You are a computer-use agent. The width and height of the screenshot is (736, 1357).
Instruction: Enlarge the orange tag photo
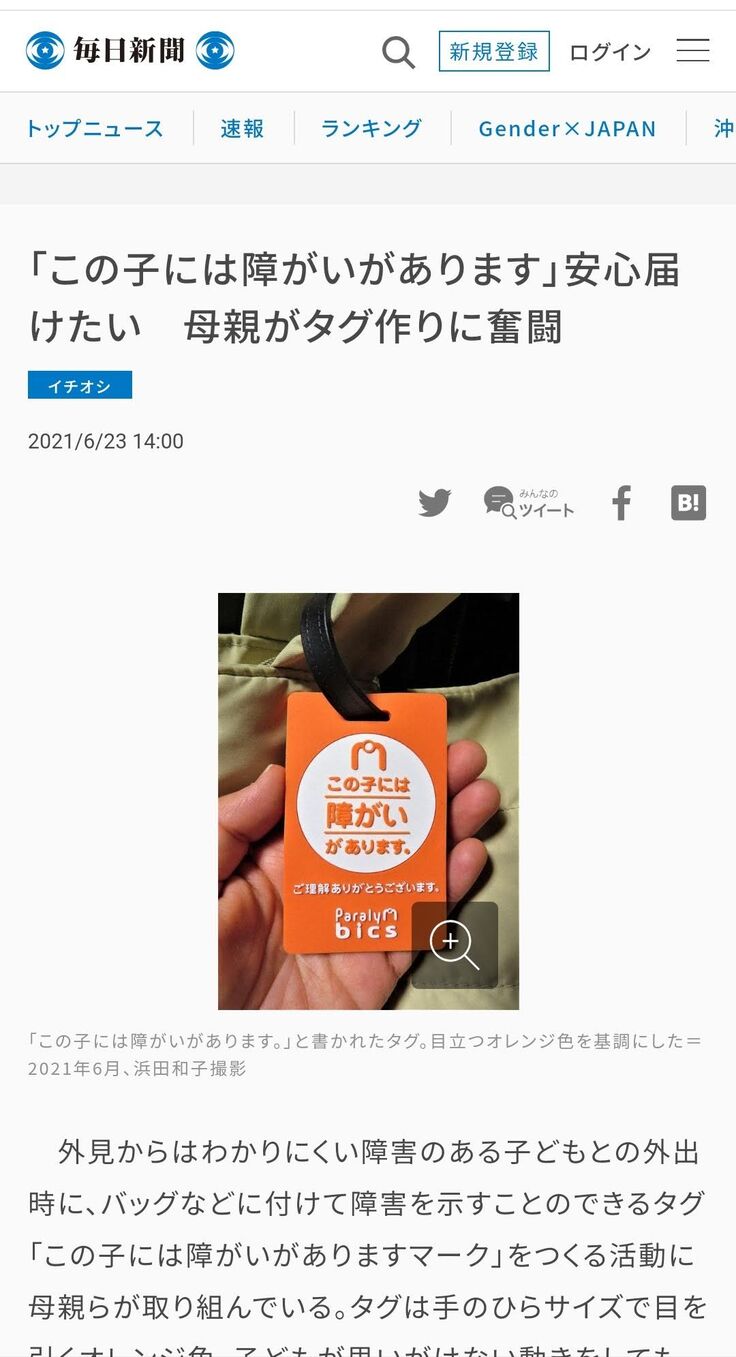[454, 944]
